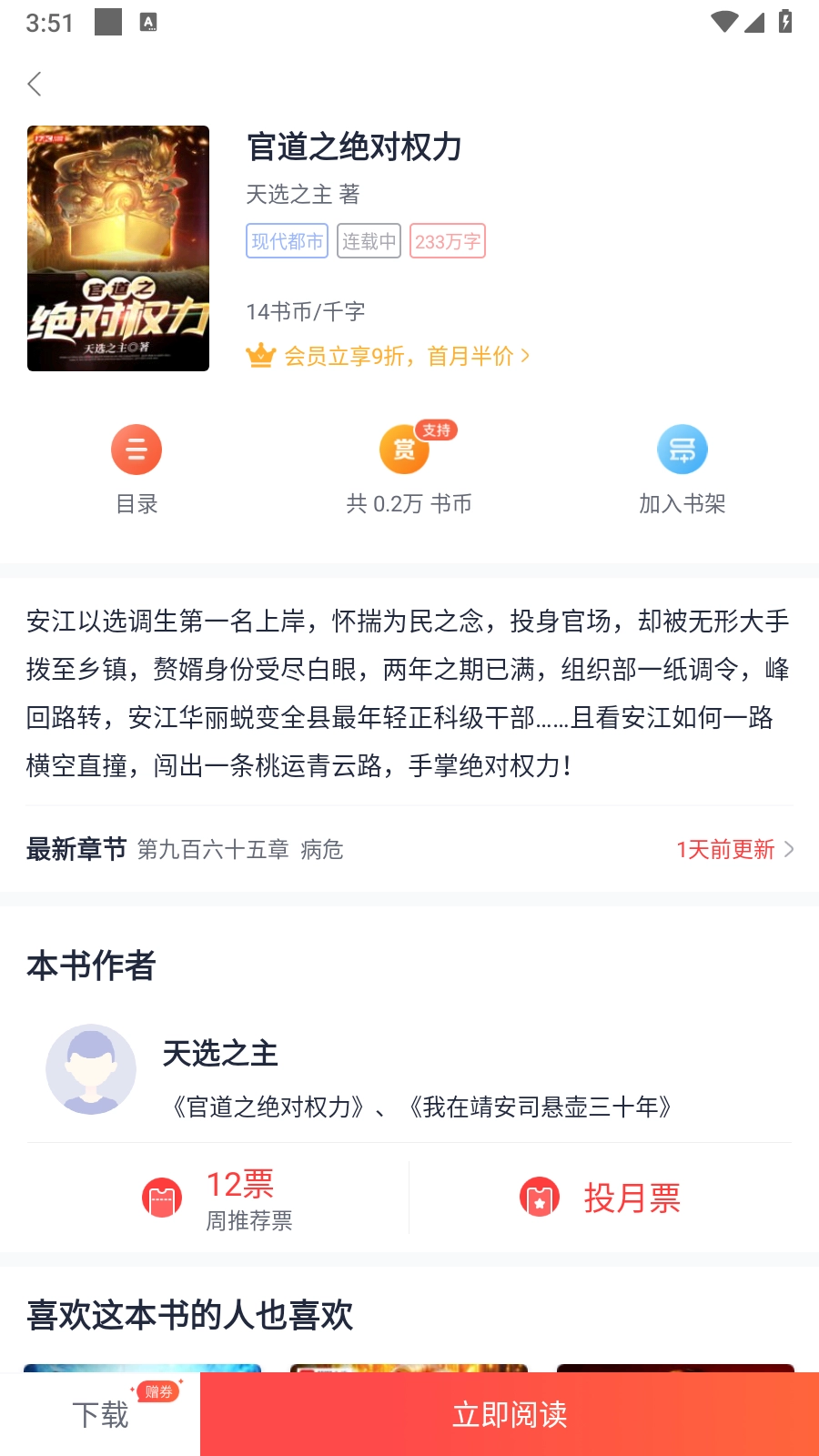819x1456 pixels.
Task: Open author 天选之主 profile
Action: point(220,1054)
